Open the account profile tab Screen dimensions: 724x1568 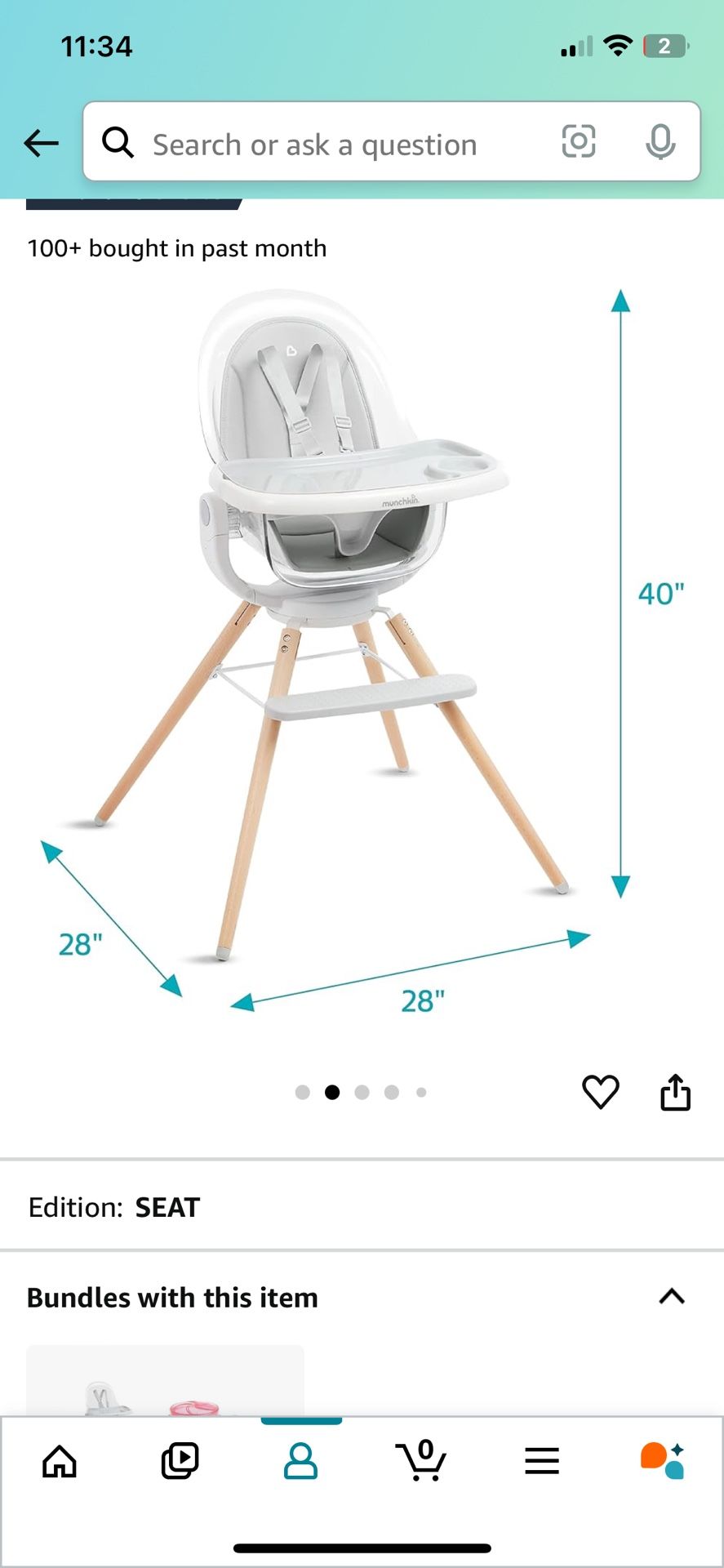point(300,1461)
